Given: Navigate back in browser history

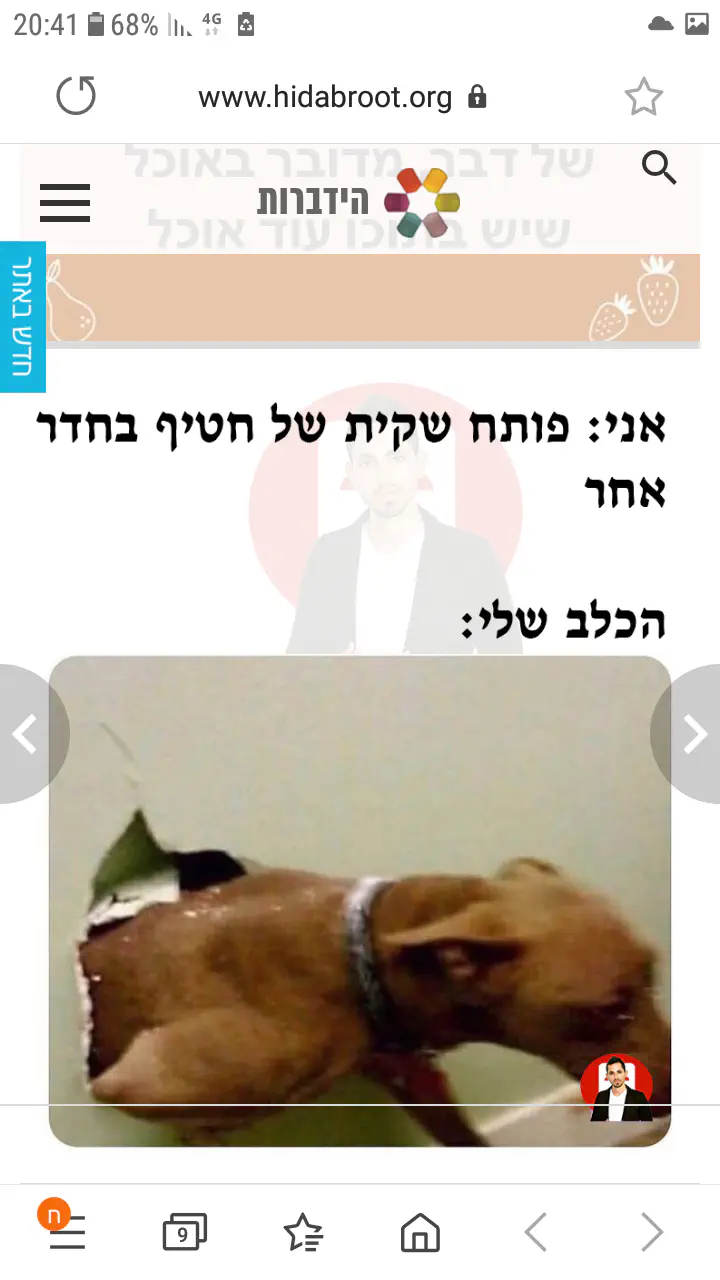Looking at the screenshot, I should (x=536, y=1233).
